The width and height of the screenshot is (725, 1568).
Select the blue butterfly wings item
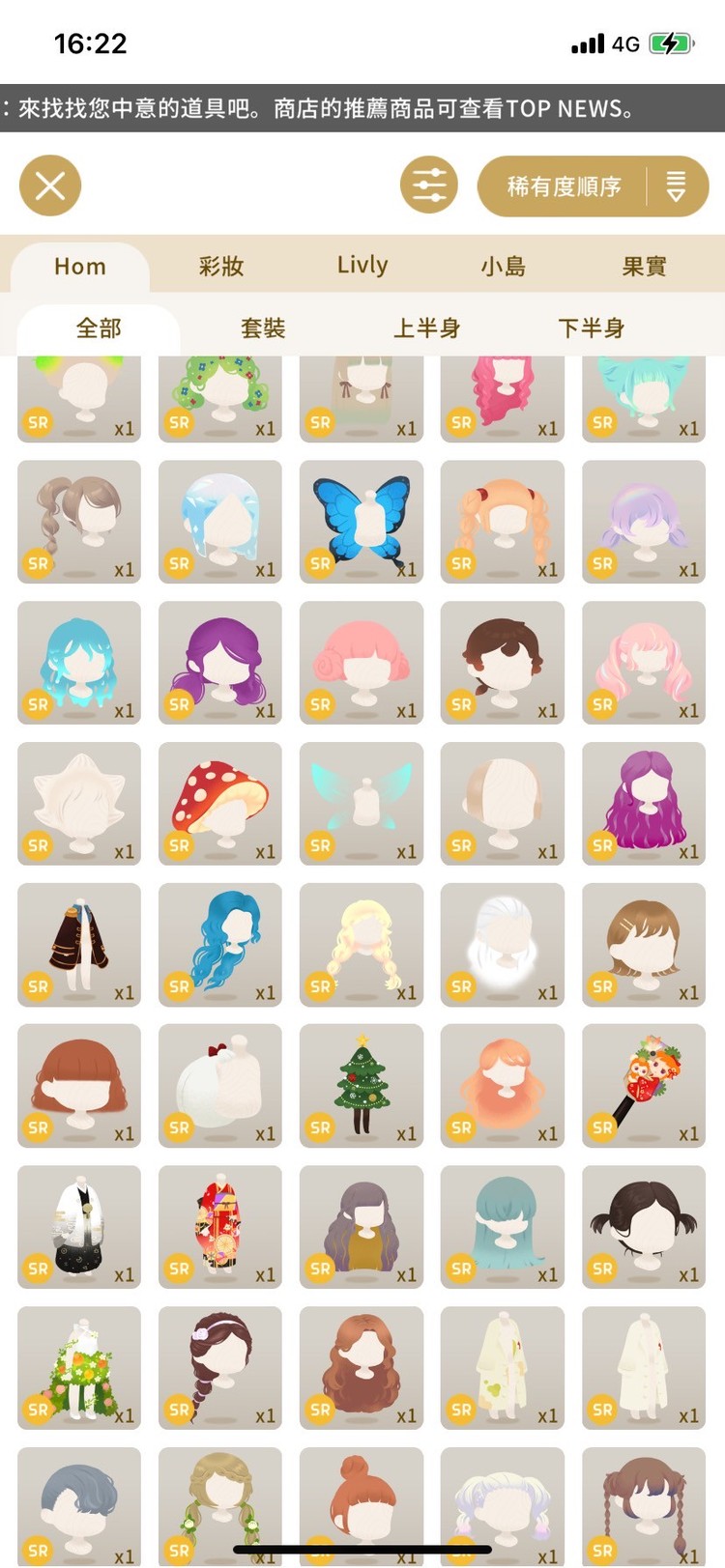[x=362, y=522]
